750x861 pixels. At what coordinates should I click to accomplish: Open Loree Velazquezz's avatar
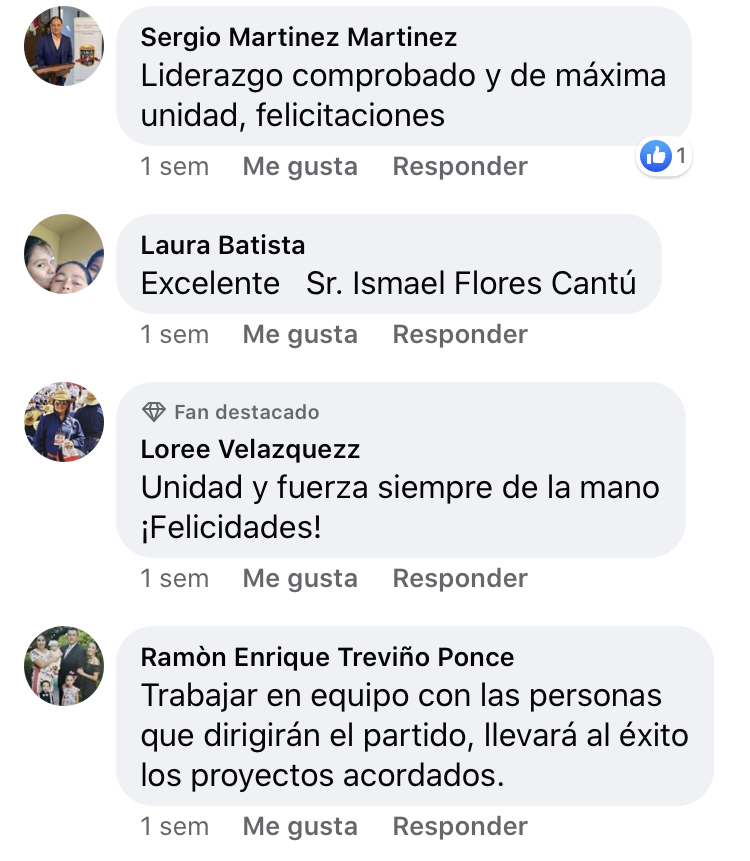[64, 422]
